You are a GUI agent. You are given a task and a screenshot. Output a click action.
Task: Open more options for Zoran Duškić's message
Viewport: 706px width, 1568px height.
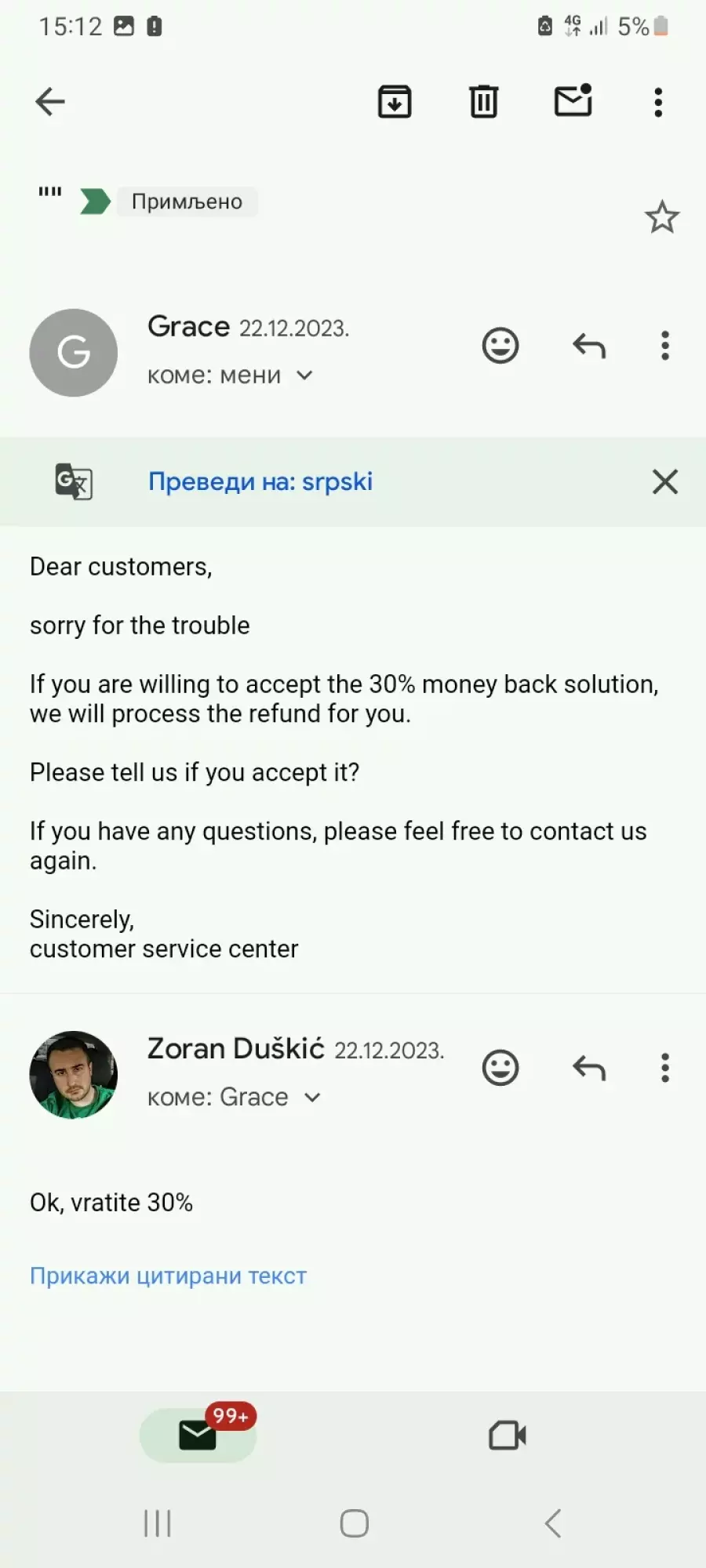[x=665, y=1068]
